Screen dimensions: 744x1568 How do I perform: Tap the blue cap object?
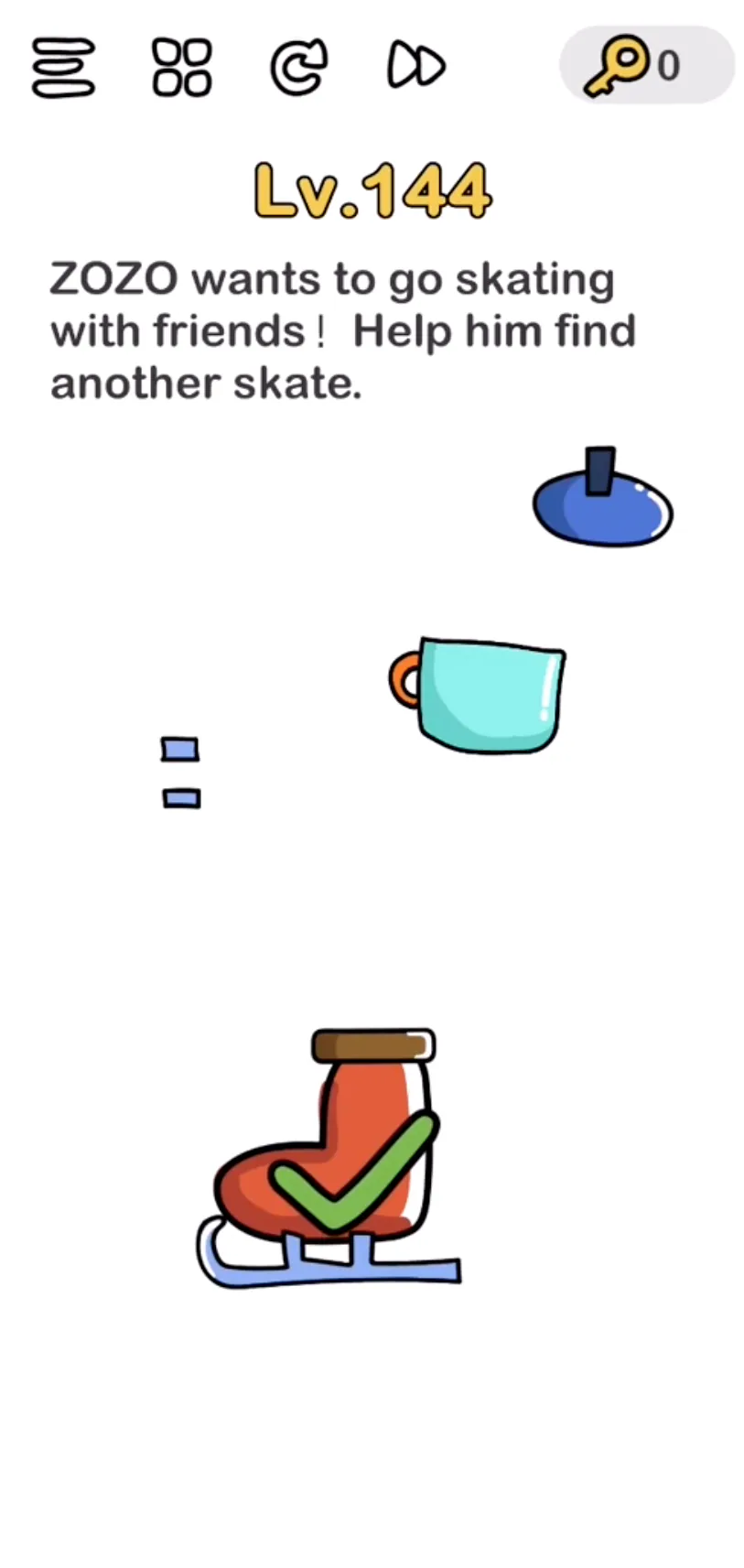(603, 497)
